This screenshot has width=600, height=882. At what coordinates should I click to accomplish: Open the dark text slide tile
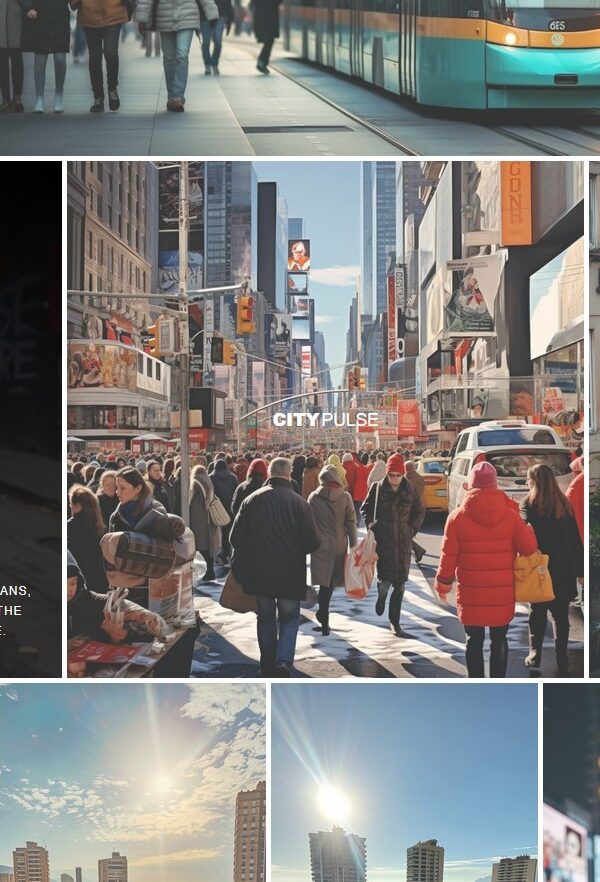click(x=30, y=419)
